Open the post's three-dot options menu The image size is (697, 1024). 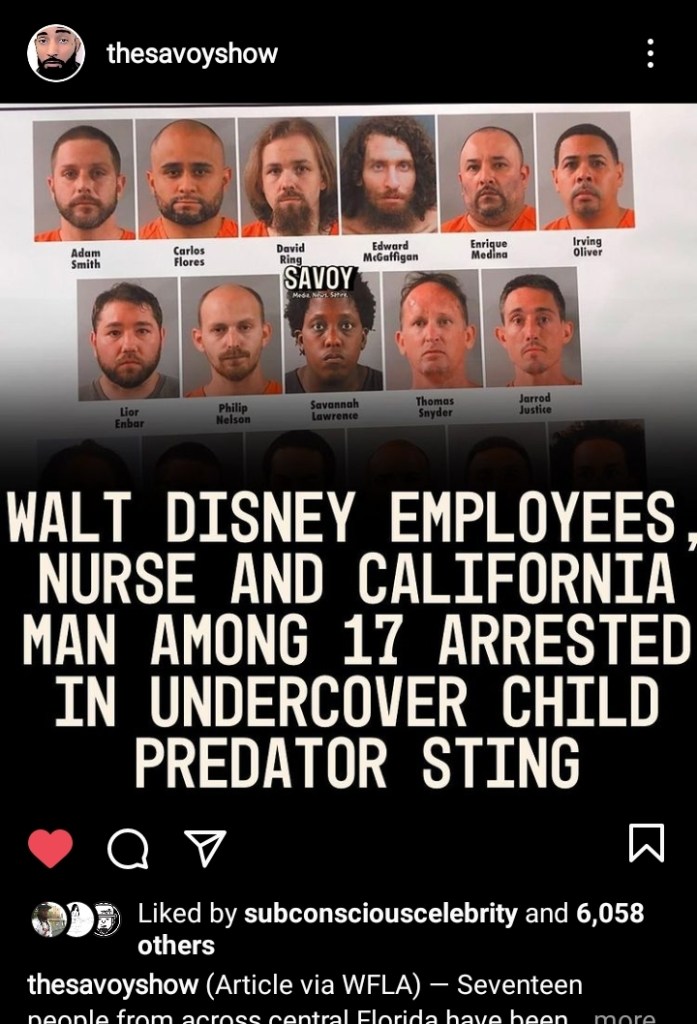[x=650, y=53]
